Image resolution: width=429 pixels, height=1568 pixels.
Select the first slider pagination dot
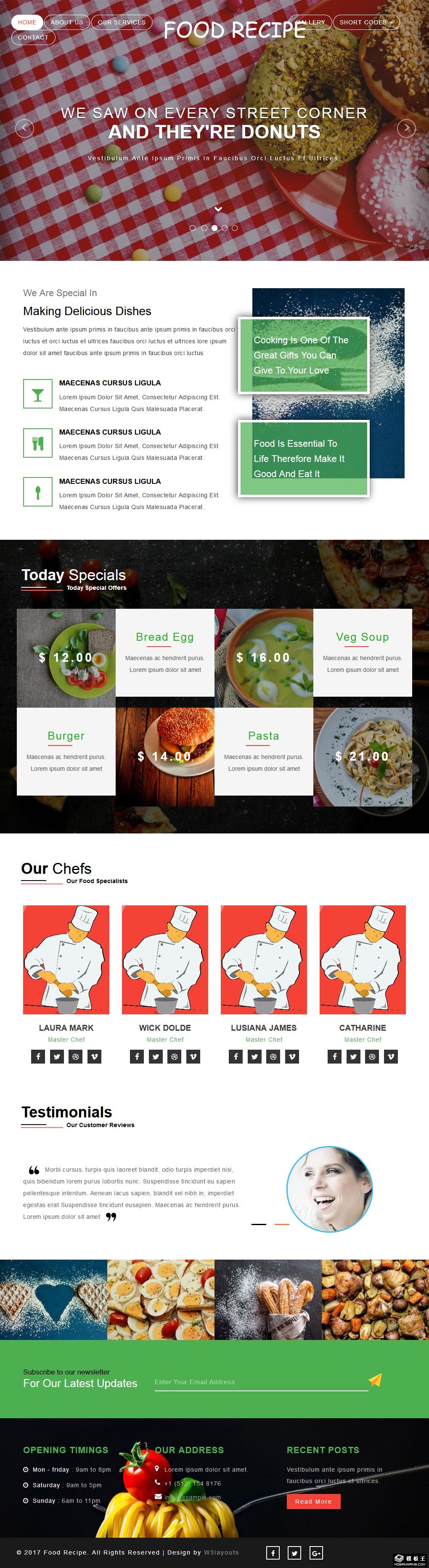(x=193, y=228)
